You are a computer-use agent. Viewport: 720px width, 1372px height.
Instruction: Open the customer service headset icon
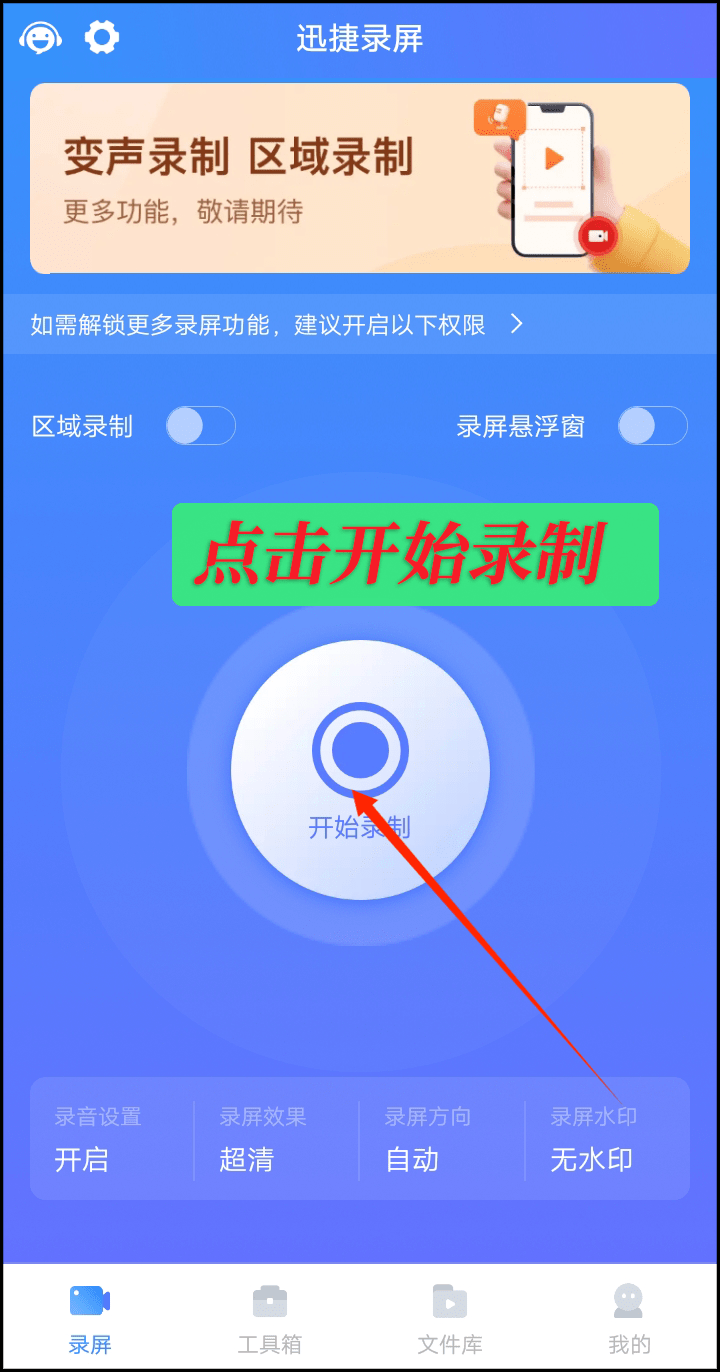[x=40, y=38]
